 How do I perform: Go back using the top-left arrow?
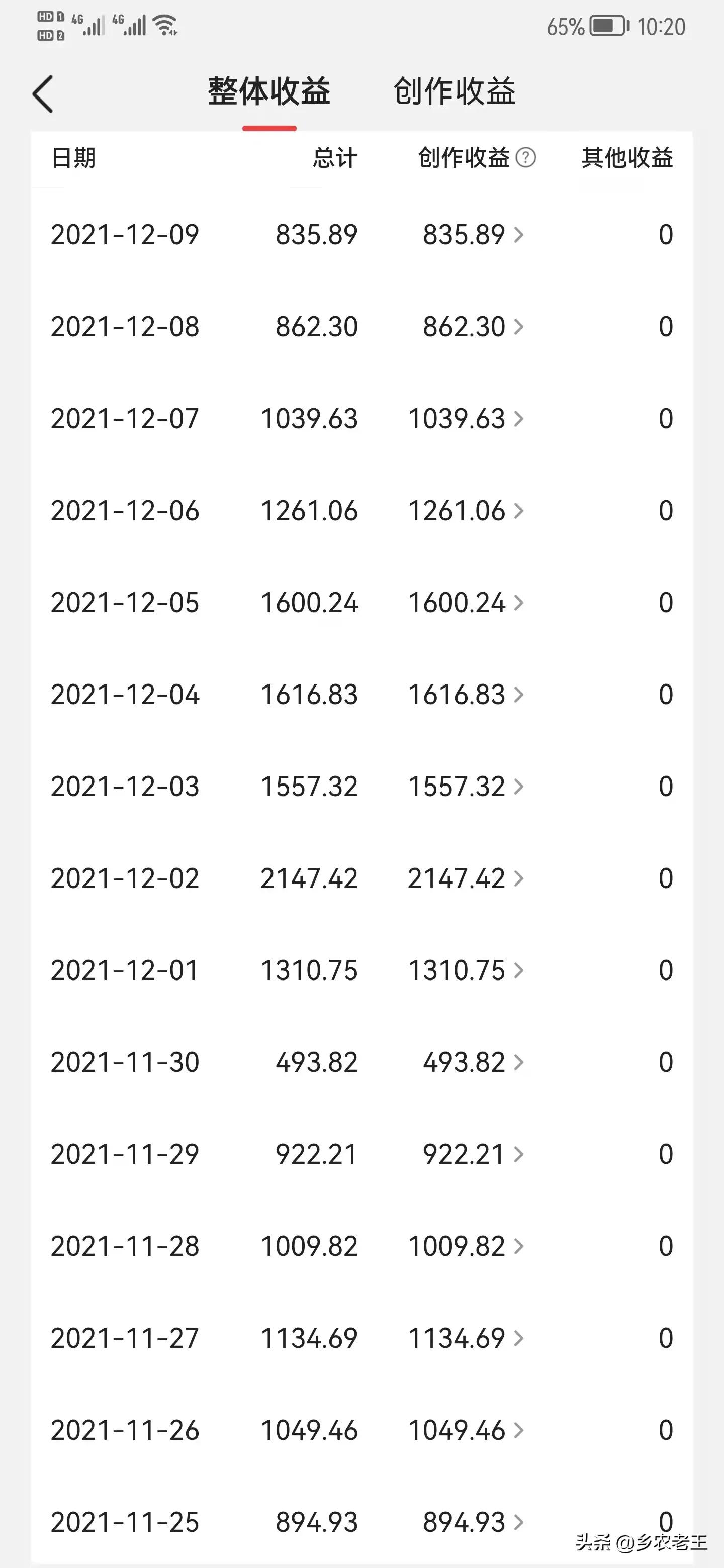coord(43,94)
